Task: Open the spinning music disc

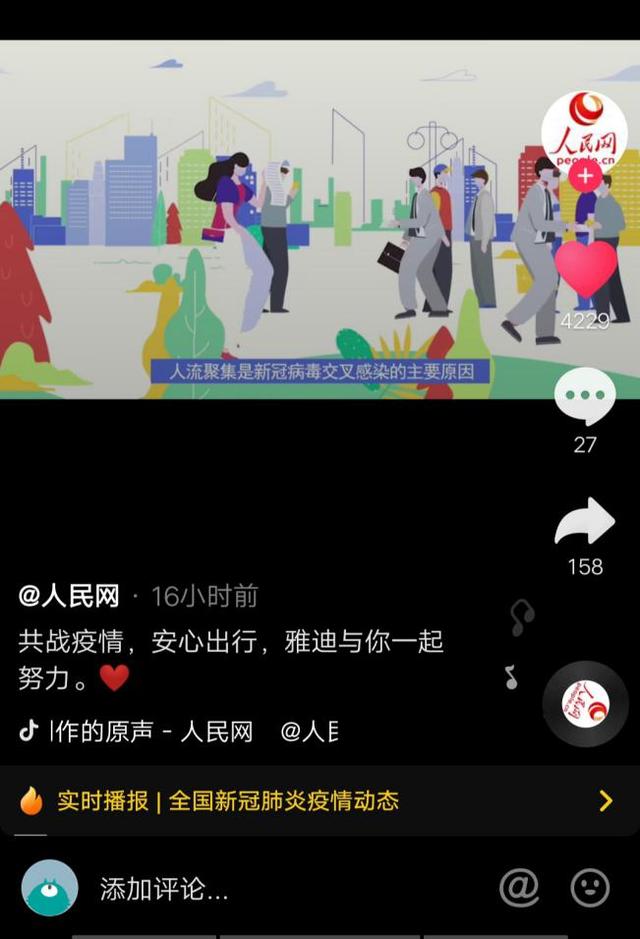Action: [585, 703]
